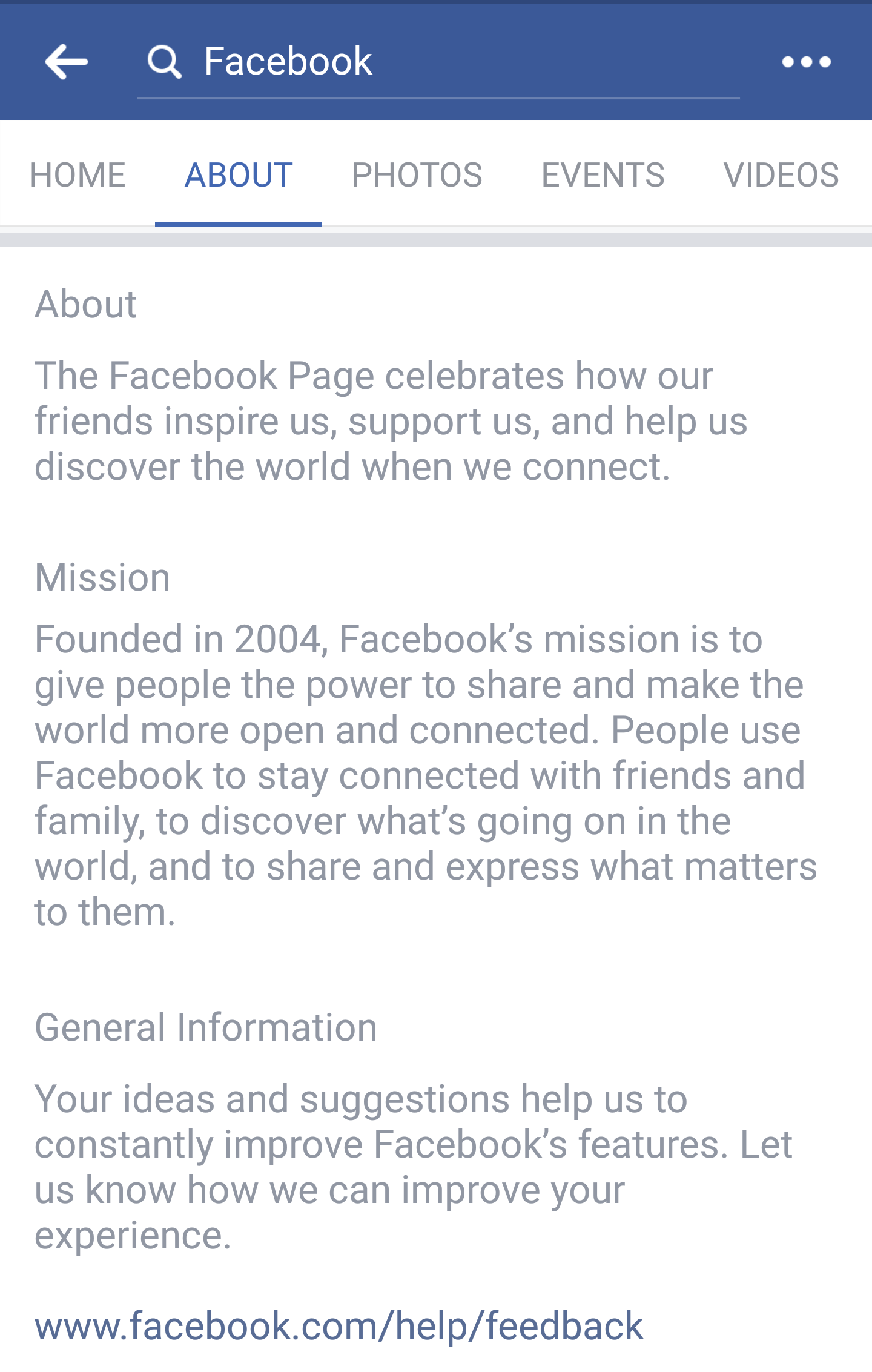
Task: Switch to the Photos tab
Action: coord(417,176)
